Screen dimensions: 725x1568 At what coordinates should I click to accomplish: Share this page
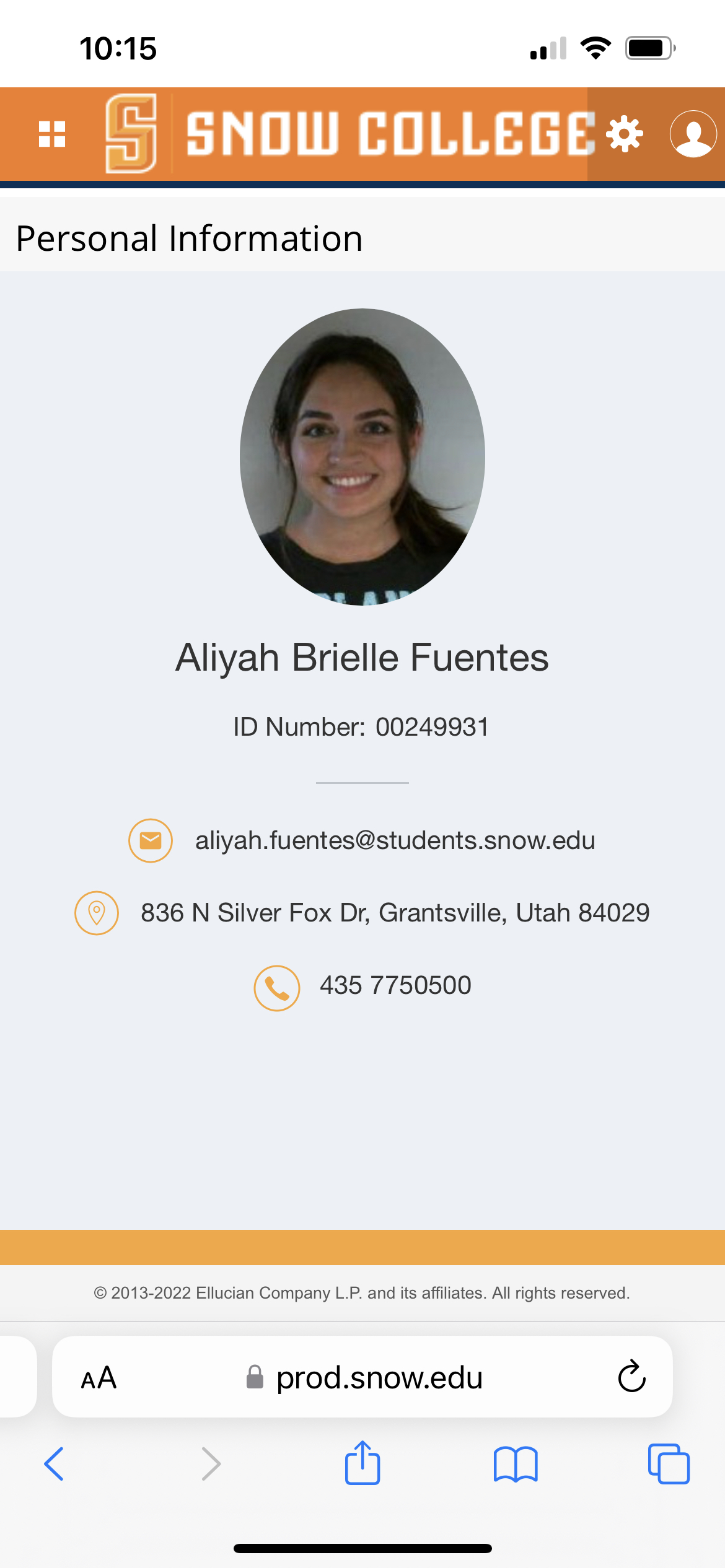362,1464
